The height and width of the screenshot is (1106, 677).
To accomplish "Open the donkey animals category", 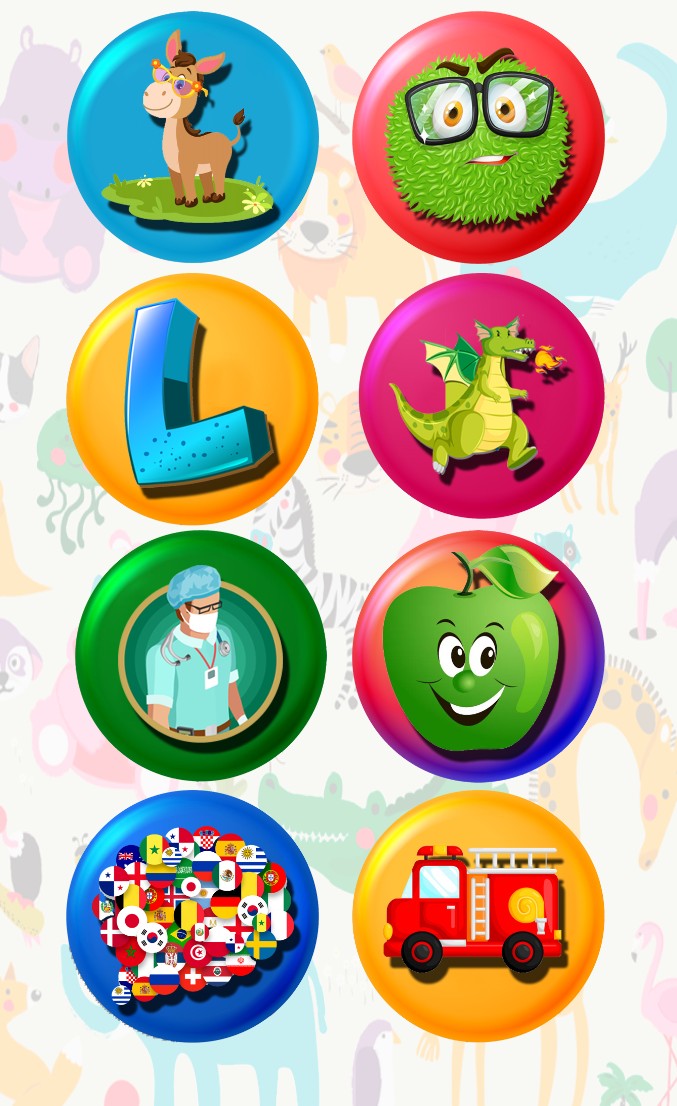I will 193,138.
